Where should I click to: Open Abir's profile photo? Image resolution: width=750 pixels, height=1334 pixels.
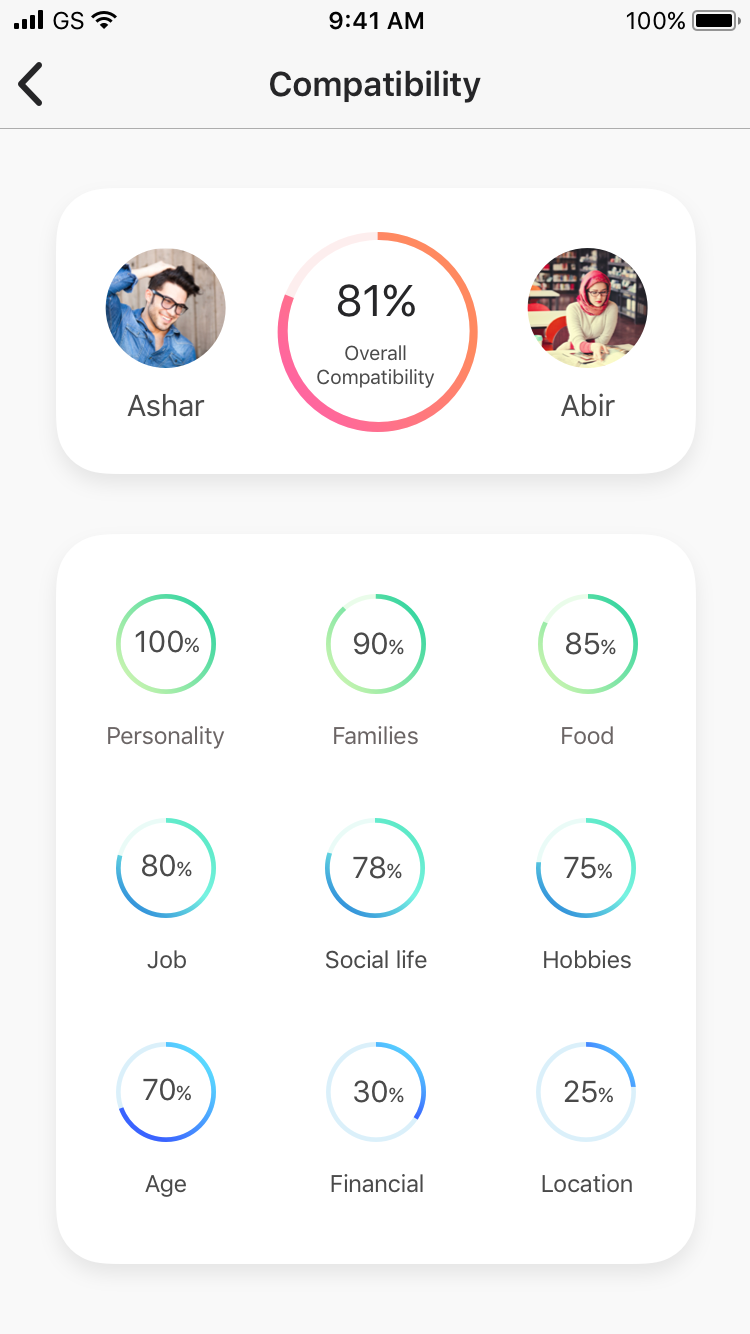587,308
